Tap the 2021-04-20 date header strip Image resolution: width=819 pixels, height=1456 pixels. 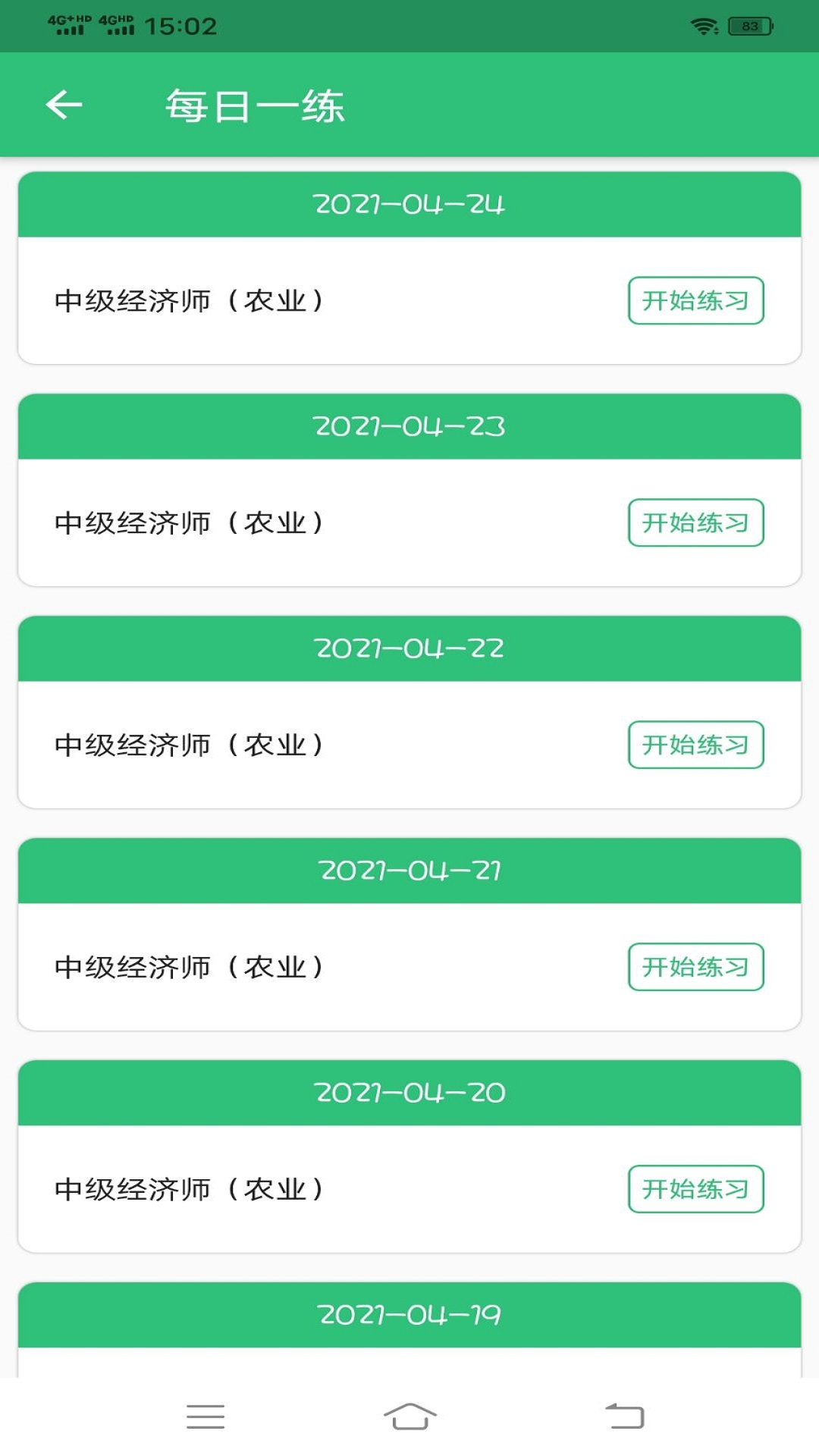tap(409, 1094)
